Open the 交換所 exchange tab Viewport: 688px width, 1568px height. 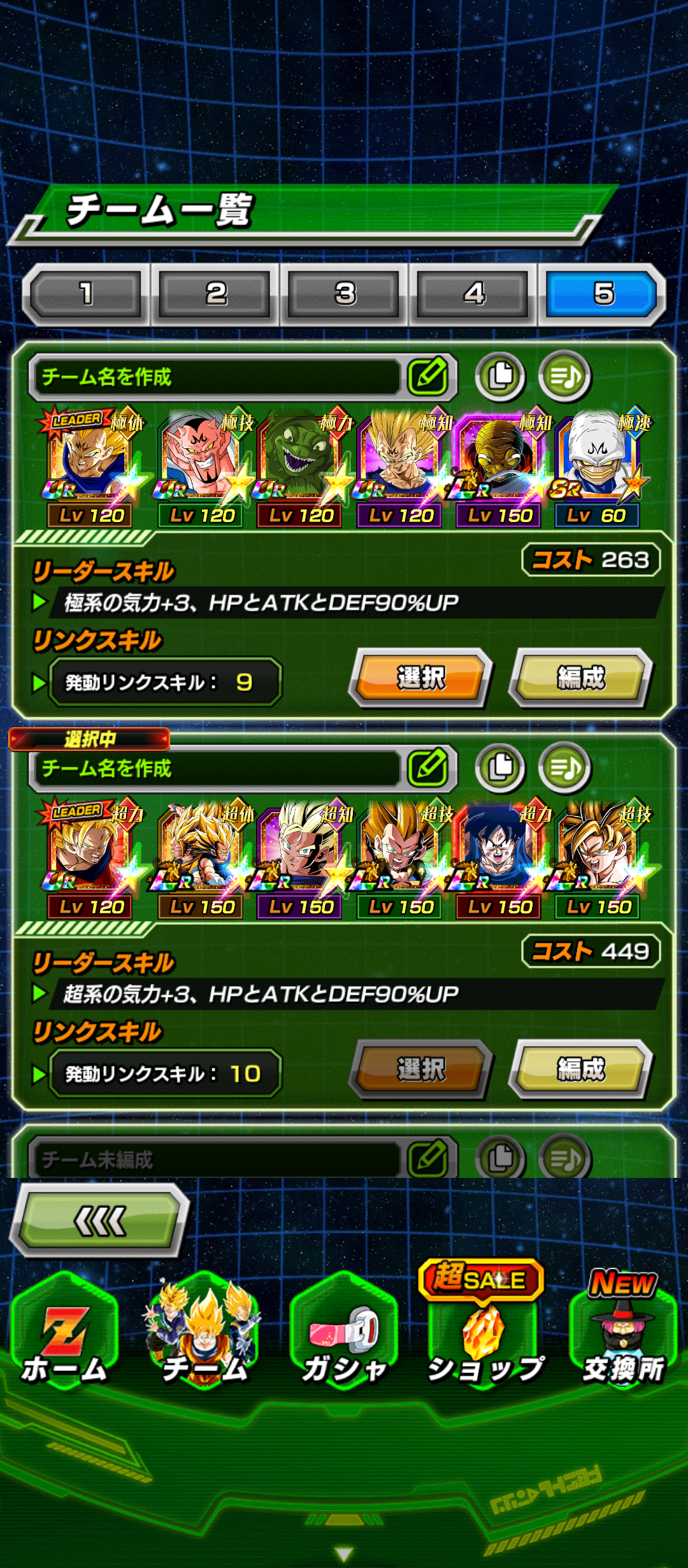point(623,1339)
